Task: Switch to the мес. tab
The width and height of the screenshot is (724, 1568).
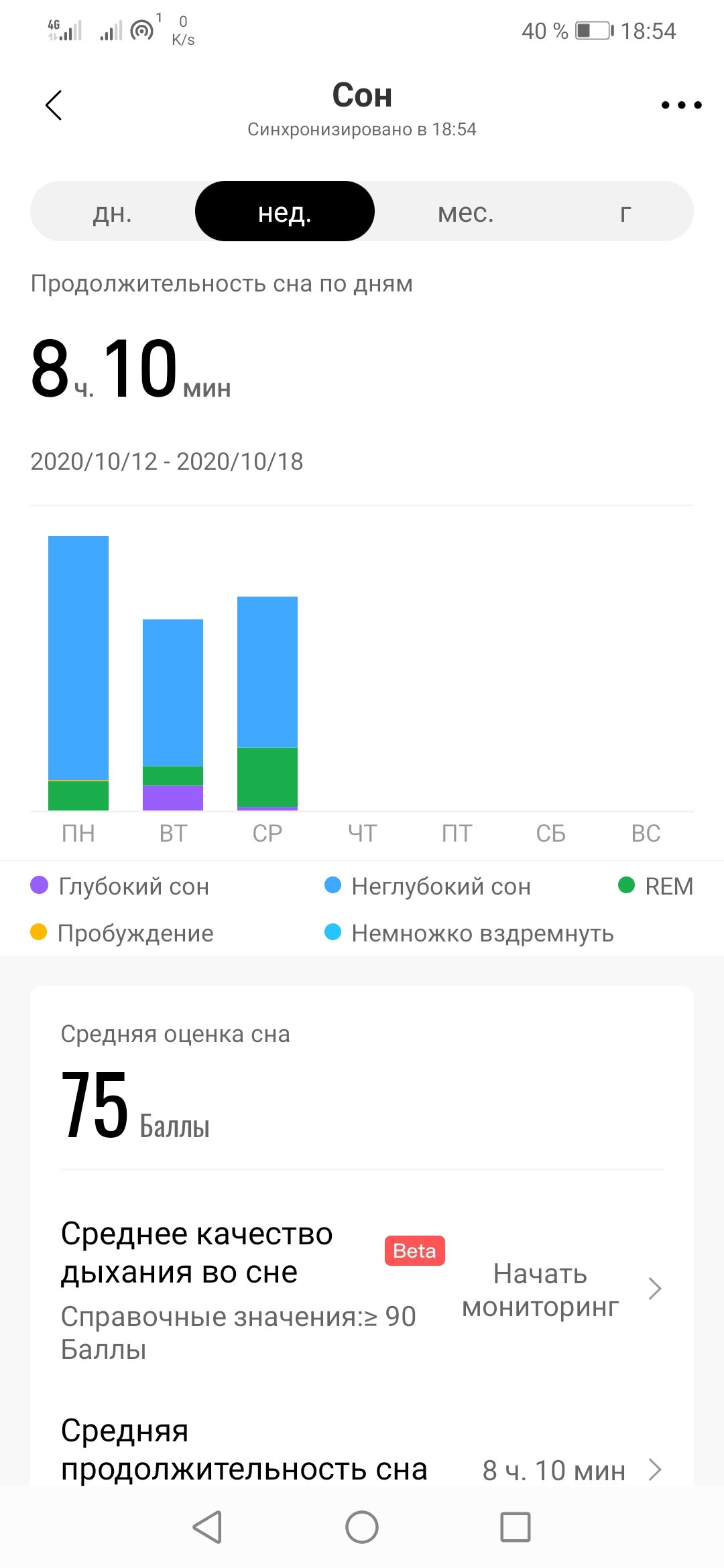Action: [466, 212]
